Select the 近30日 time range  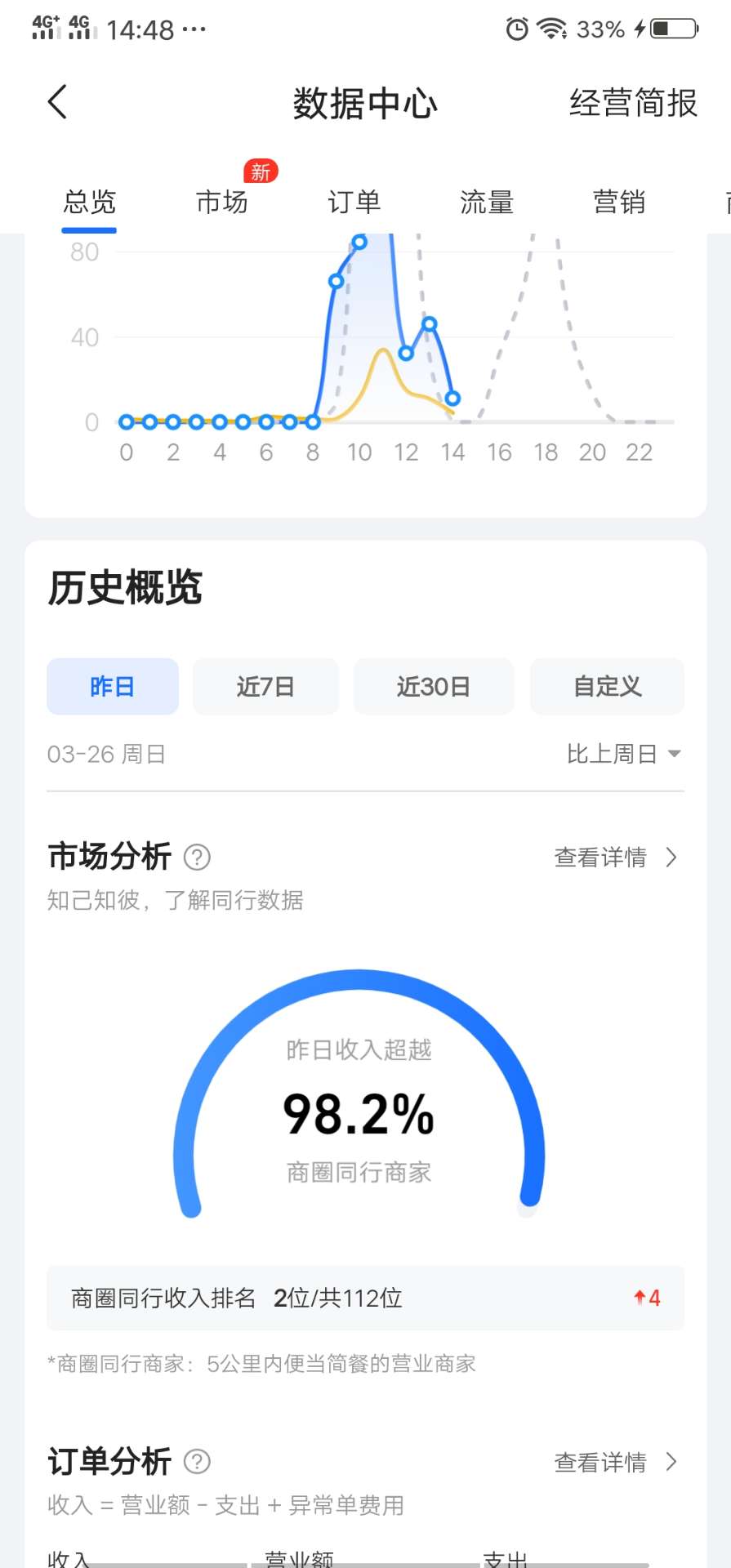434,686
